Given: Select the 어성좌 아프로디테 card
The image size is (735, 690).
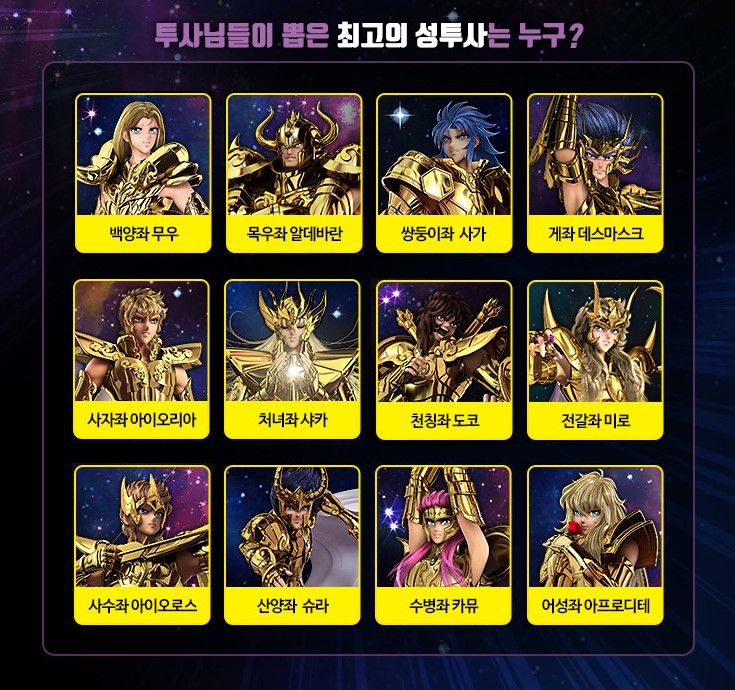Looking at the screenshot, I should click(595, 544).
